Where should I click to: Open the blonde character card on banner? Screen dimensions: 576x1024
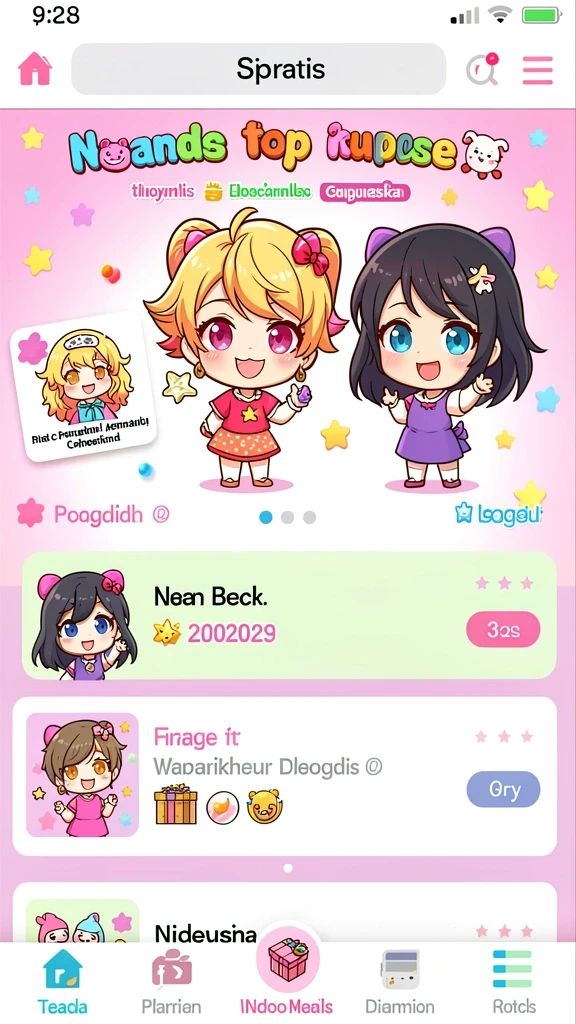click(x=84, y=387)
